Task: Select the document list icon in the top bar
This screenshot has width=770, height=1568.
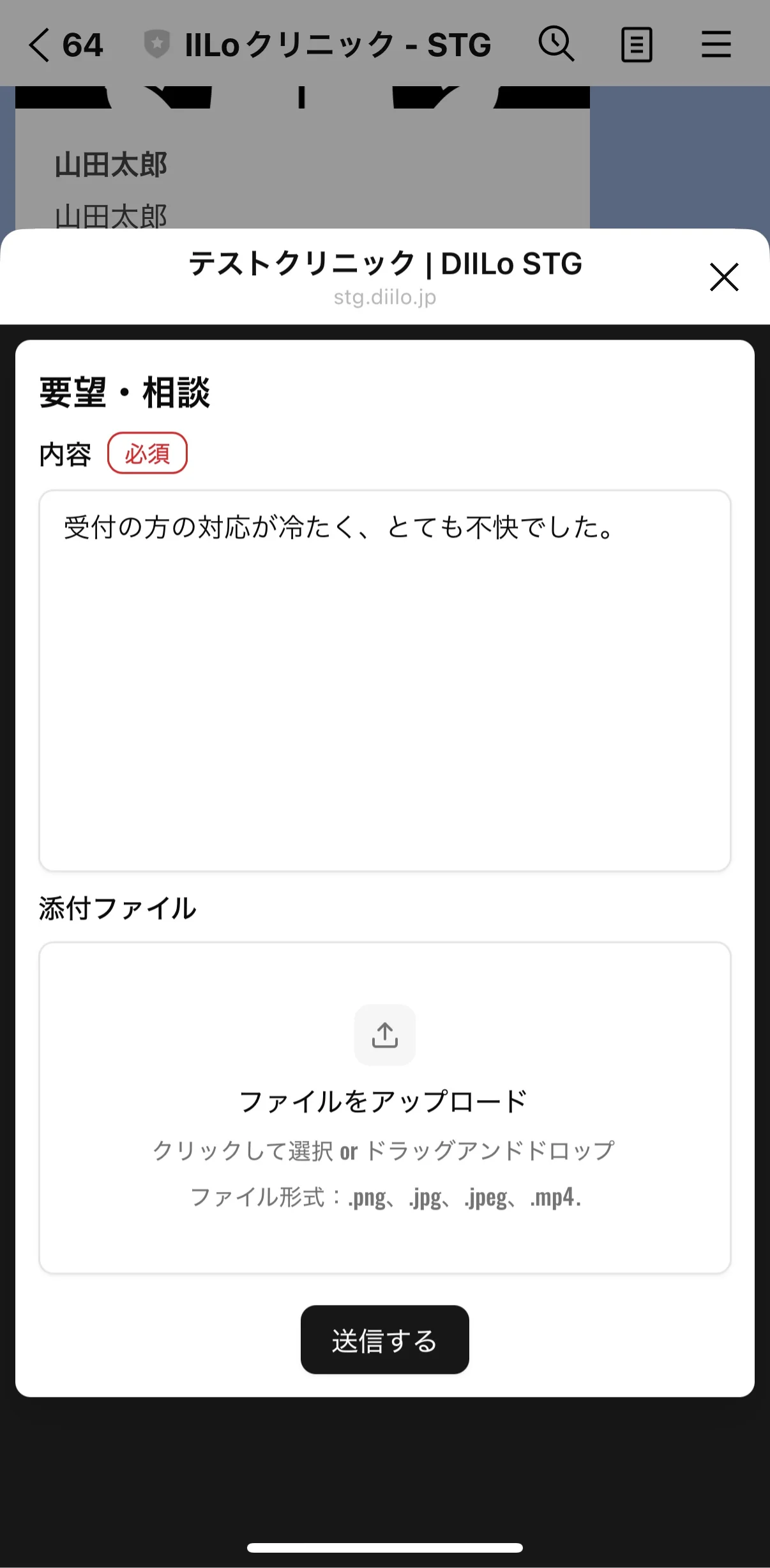Action: (x=636, y=45)
